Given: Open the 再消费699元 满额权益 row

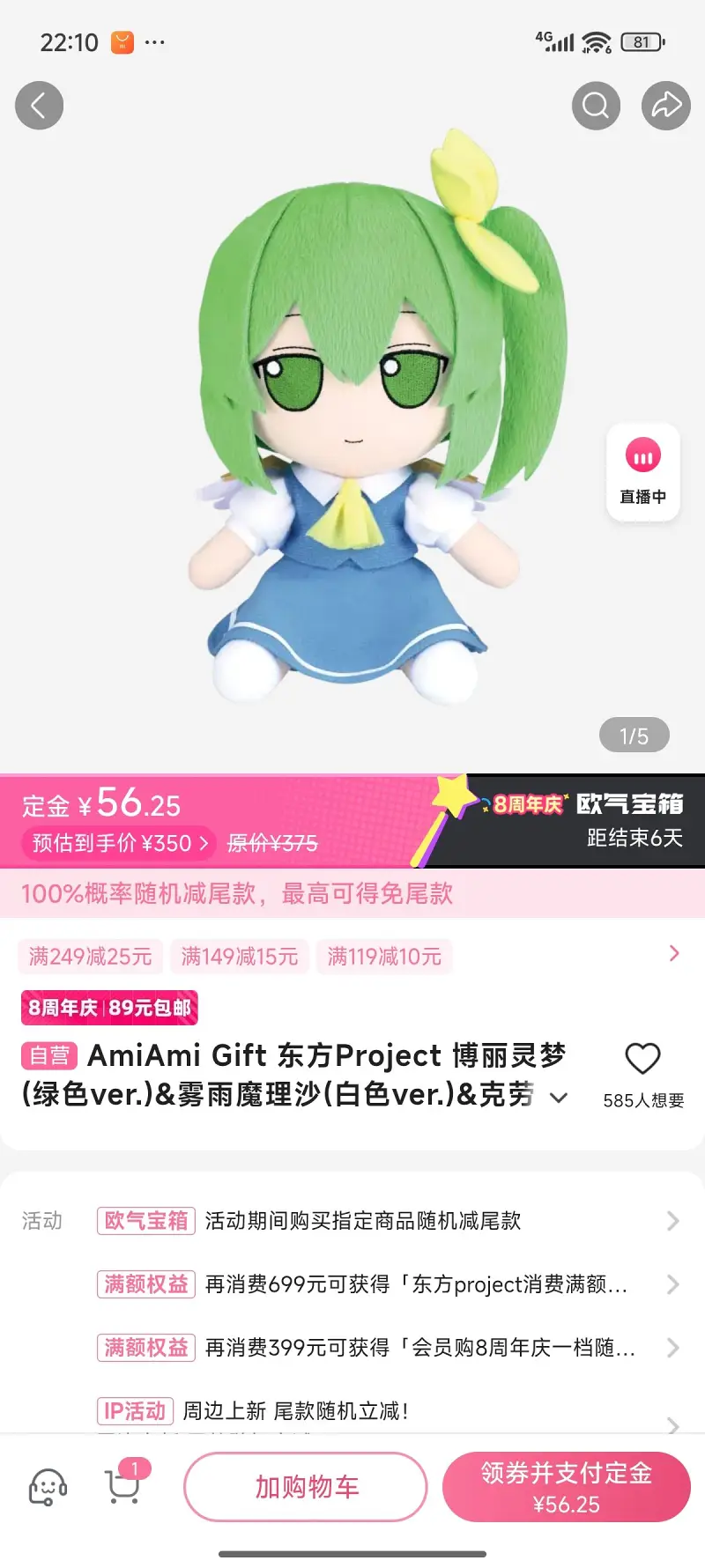Looking at the screenshot, I should point(388,1284).
